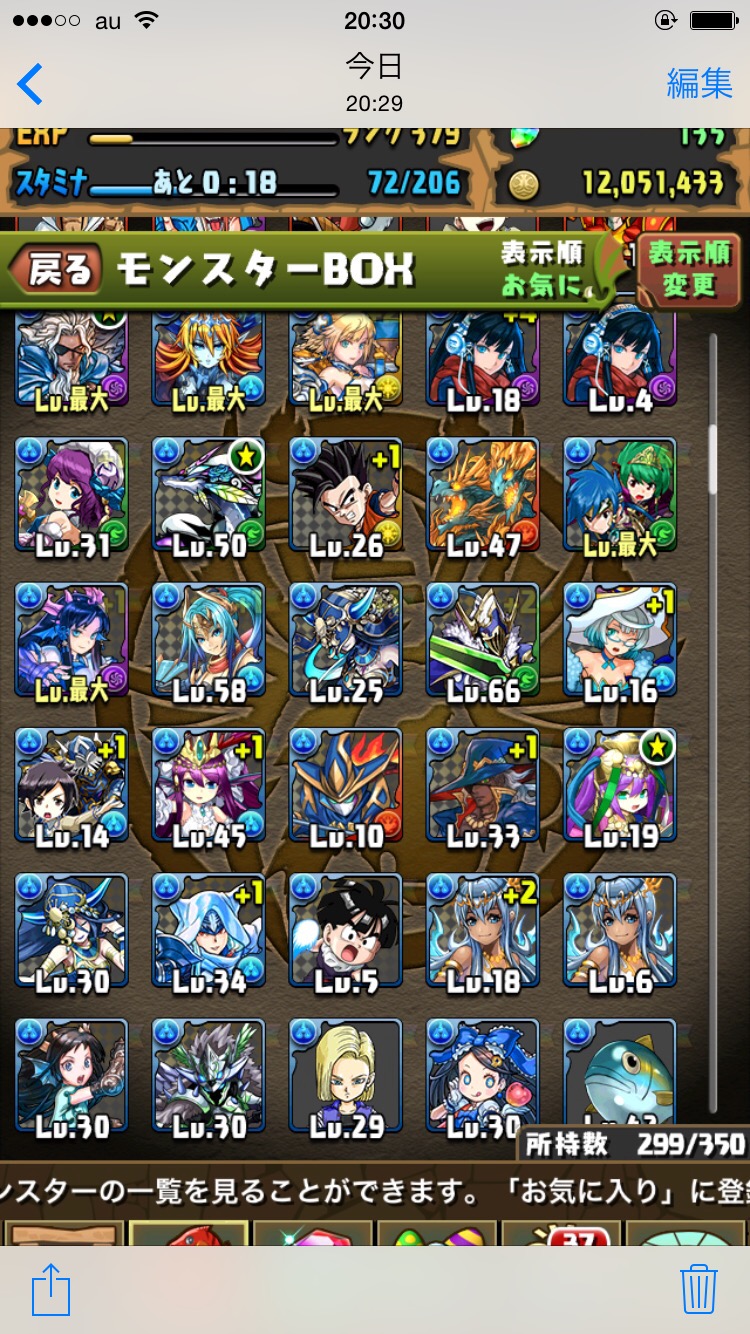750x1334 pixels.
Task: Tap 編集 to edit this photo
Action: pos(699,84)
